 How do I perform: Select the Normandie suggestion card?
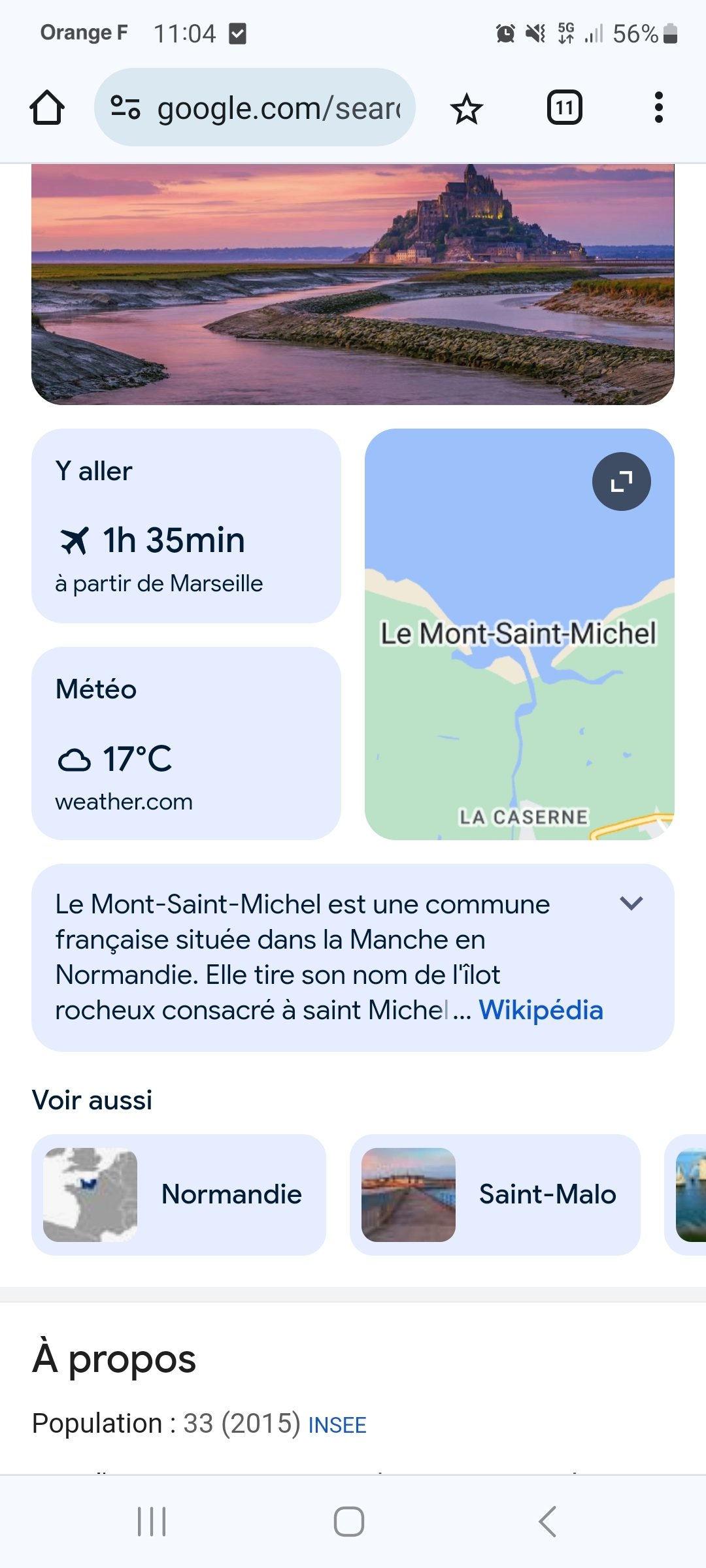178,1194
